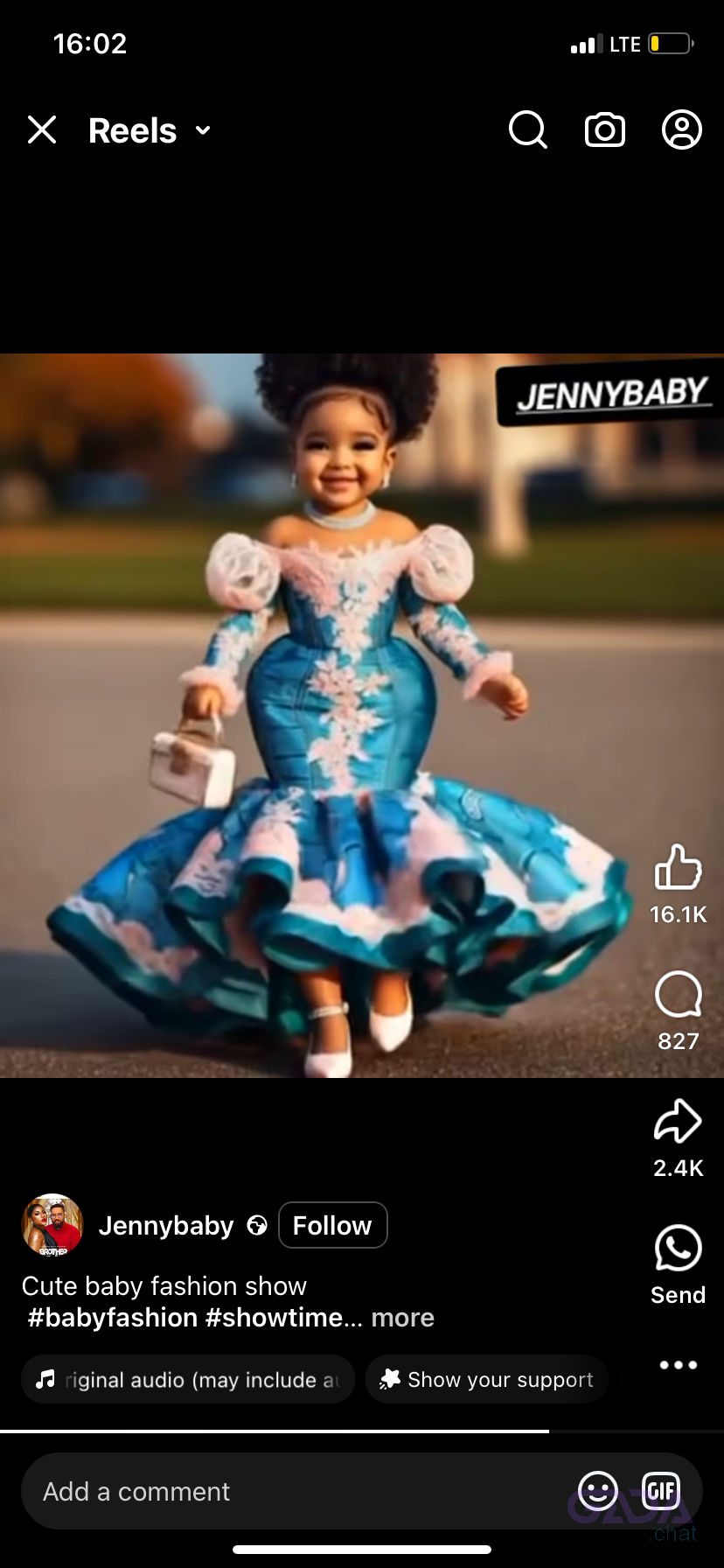Viewport: 724px width, 1568px height.
Task: Open Jennybaby's profile picture
Action: pyautogui.click(x=52, y=1225)
